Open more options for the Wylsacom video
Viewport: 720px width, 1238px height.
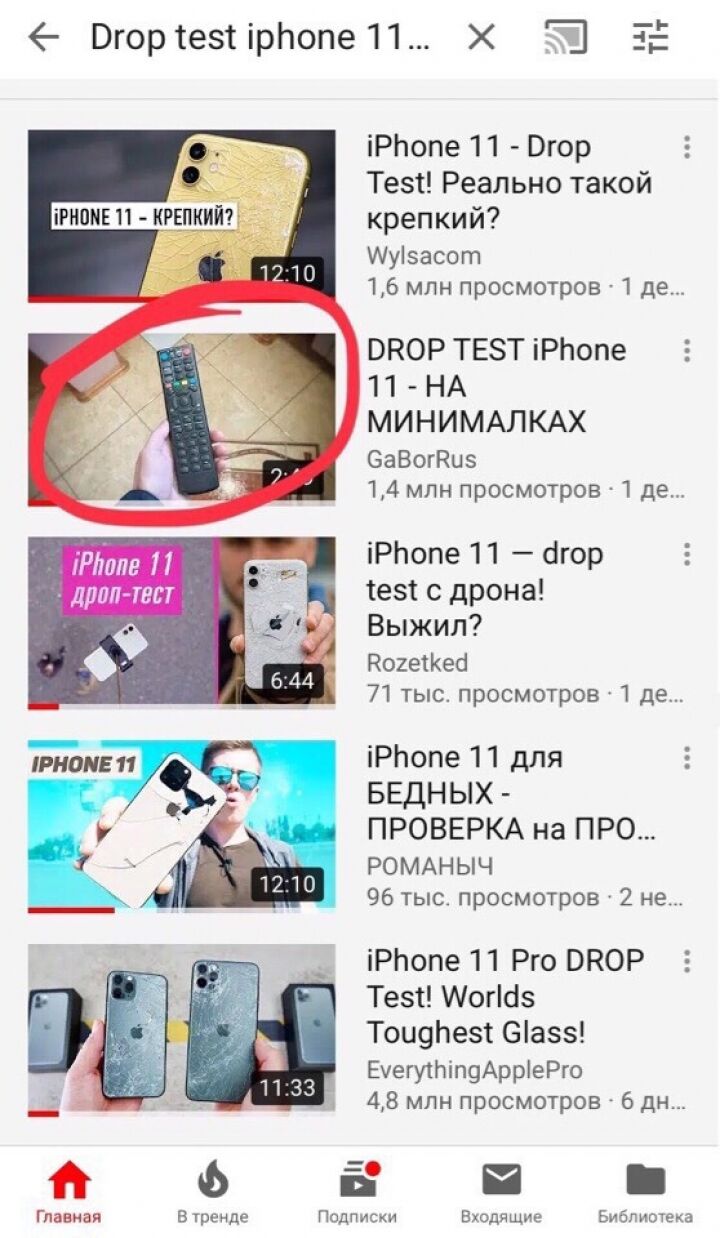[687, 148]
